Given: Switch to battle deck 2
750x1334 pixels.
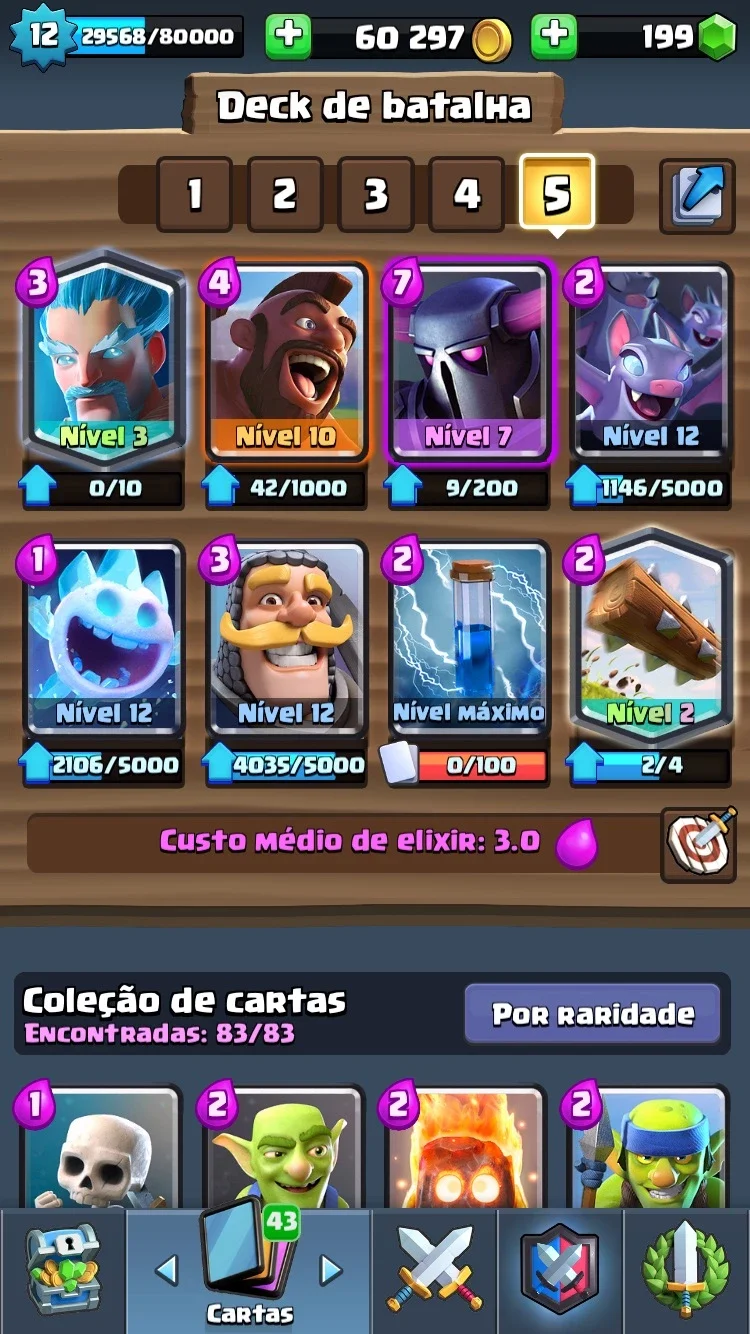Looking at the screenshot, I should 285,194.
